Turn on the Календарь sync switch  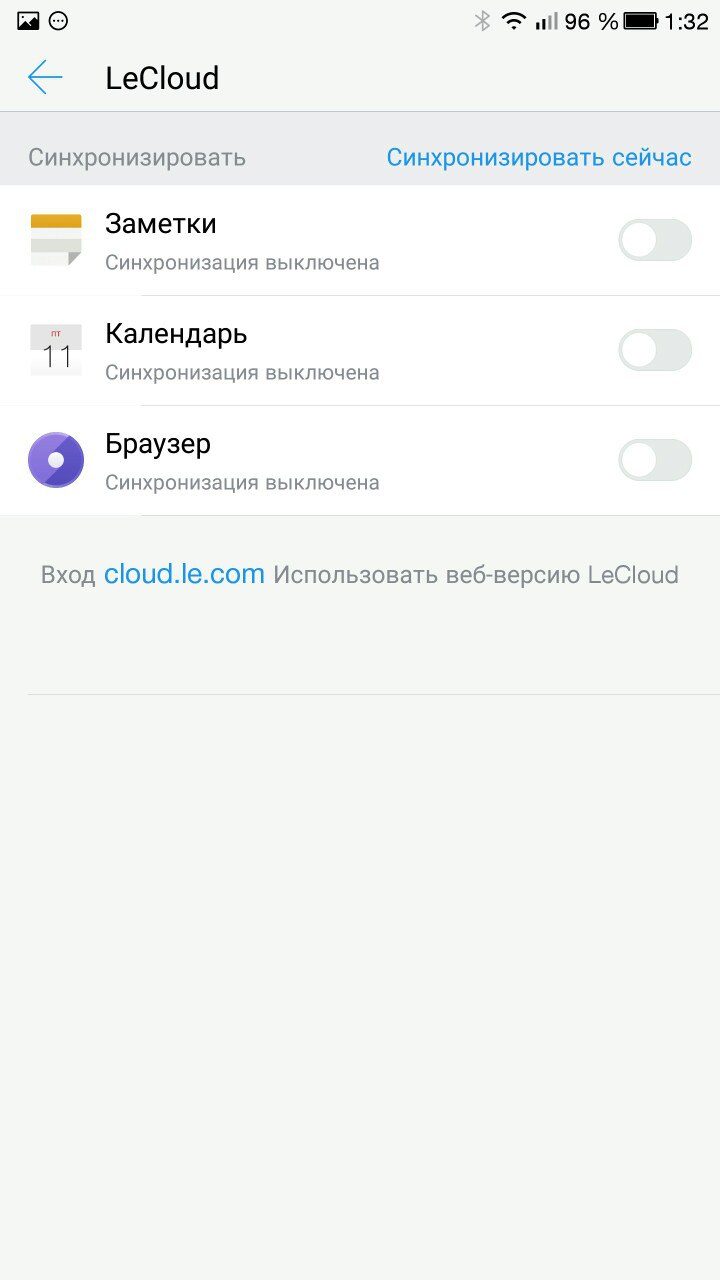tap(655, 350)
